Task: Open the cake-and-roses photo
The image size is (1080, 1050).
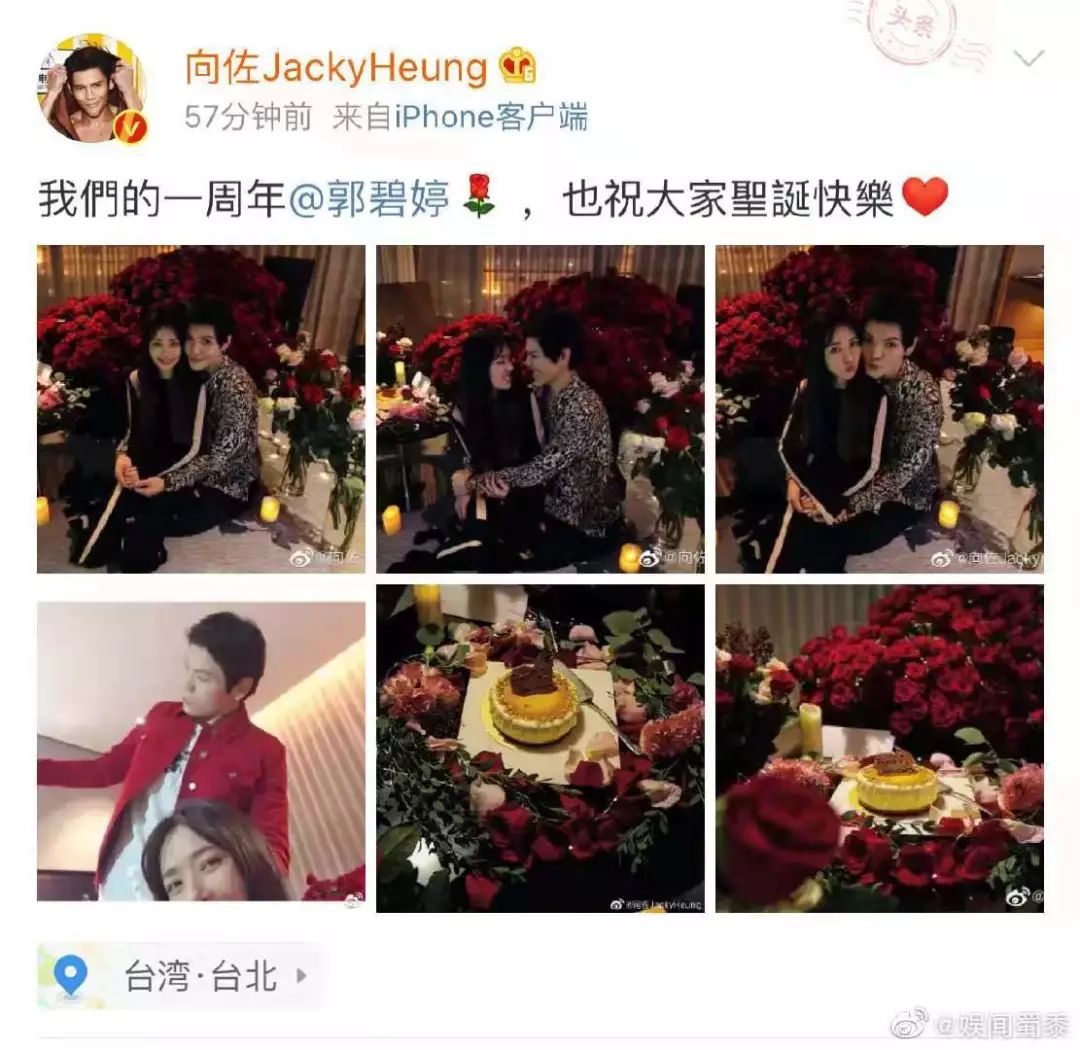Action: [879, 749]
